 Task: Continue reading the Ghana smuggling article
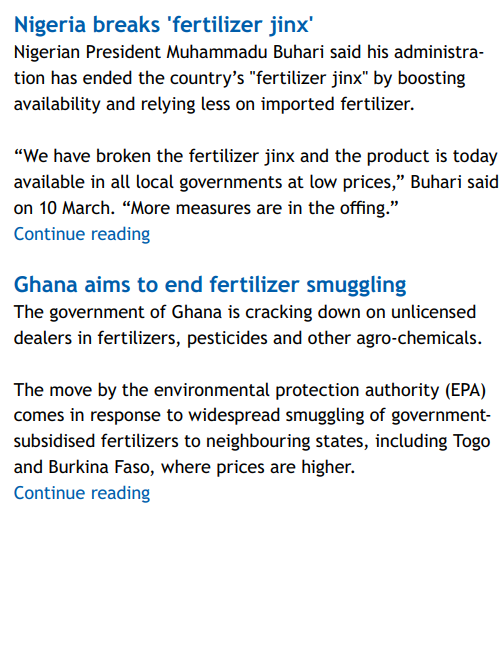tap(82, 493)
